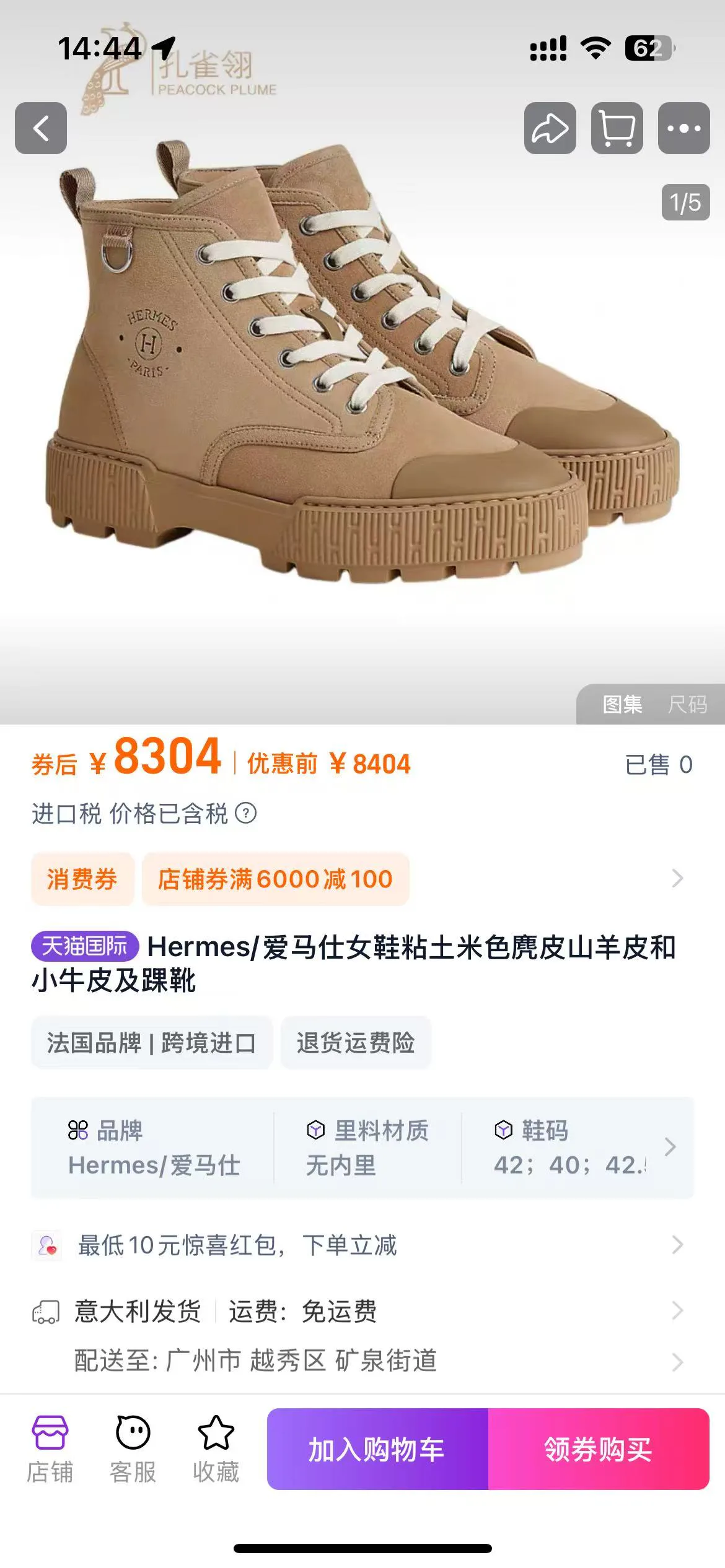The image size is (725, 1568).
Task: Open import tax info question mark
Action: click(246, 813)
